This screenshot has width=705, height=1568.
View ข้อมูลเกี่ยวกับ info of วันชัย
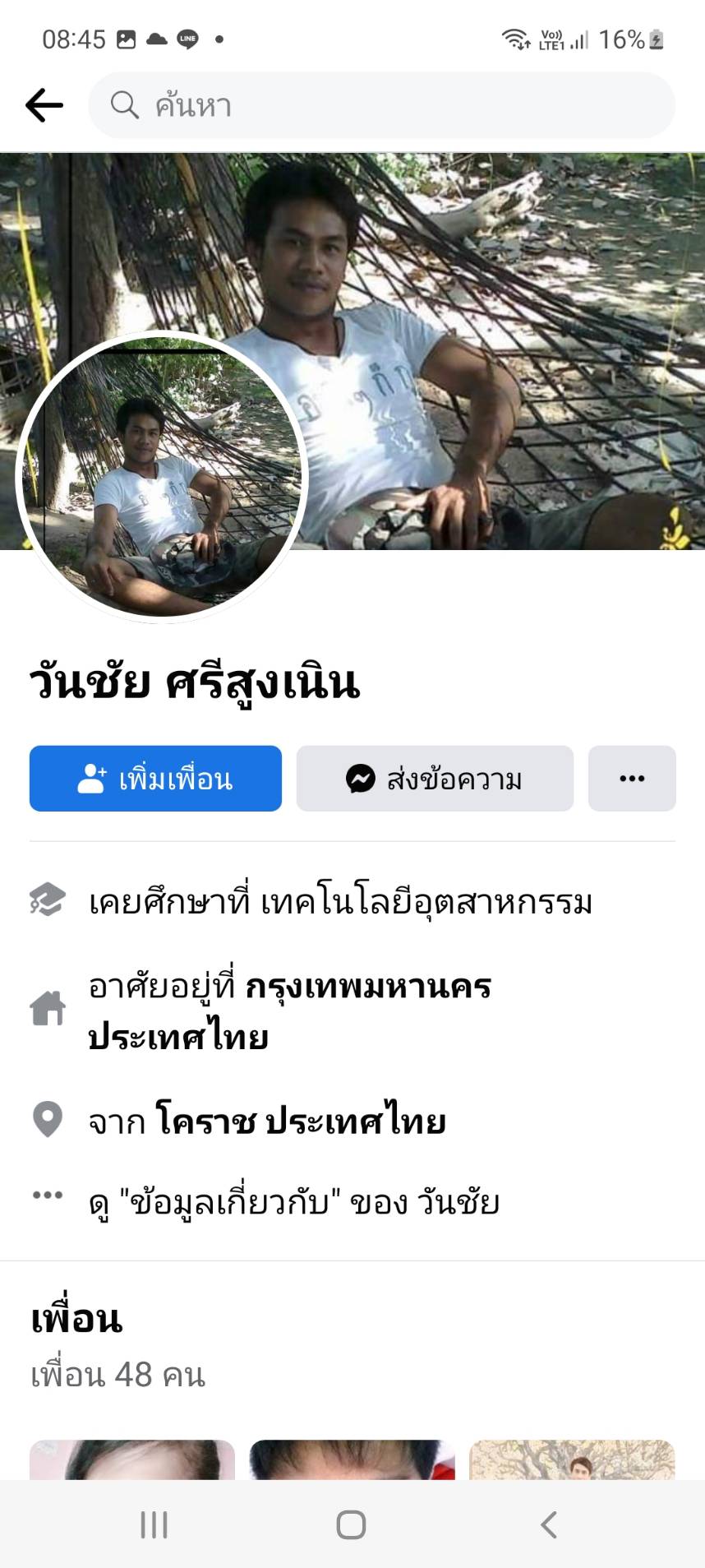(x=294, y=1203)
